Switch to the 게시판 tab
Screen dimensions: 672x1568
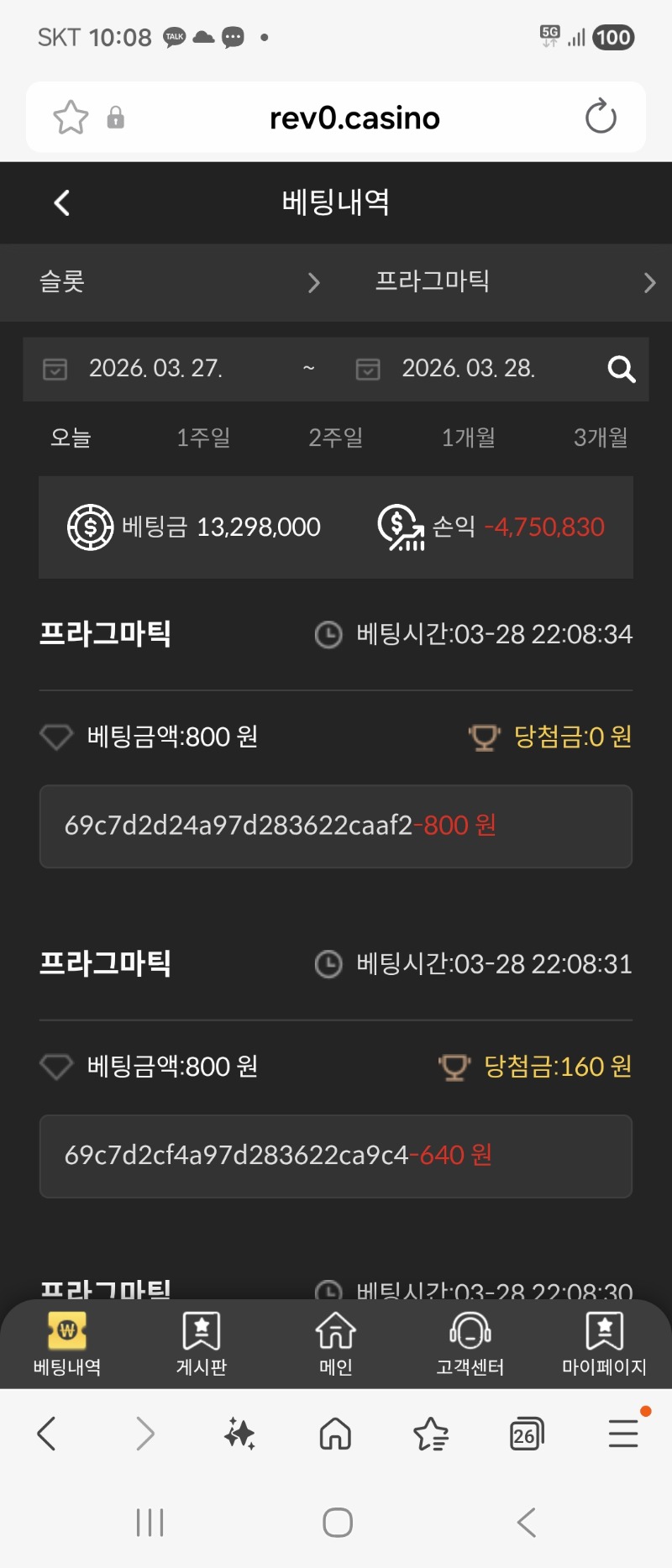pos(202,1344)
